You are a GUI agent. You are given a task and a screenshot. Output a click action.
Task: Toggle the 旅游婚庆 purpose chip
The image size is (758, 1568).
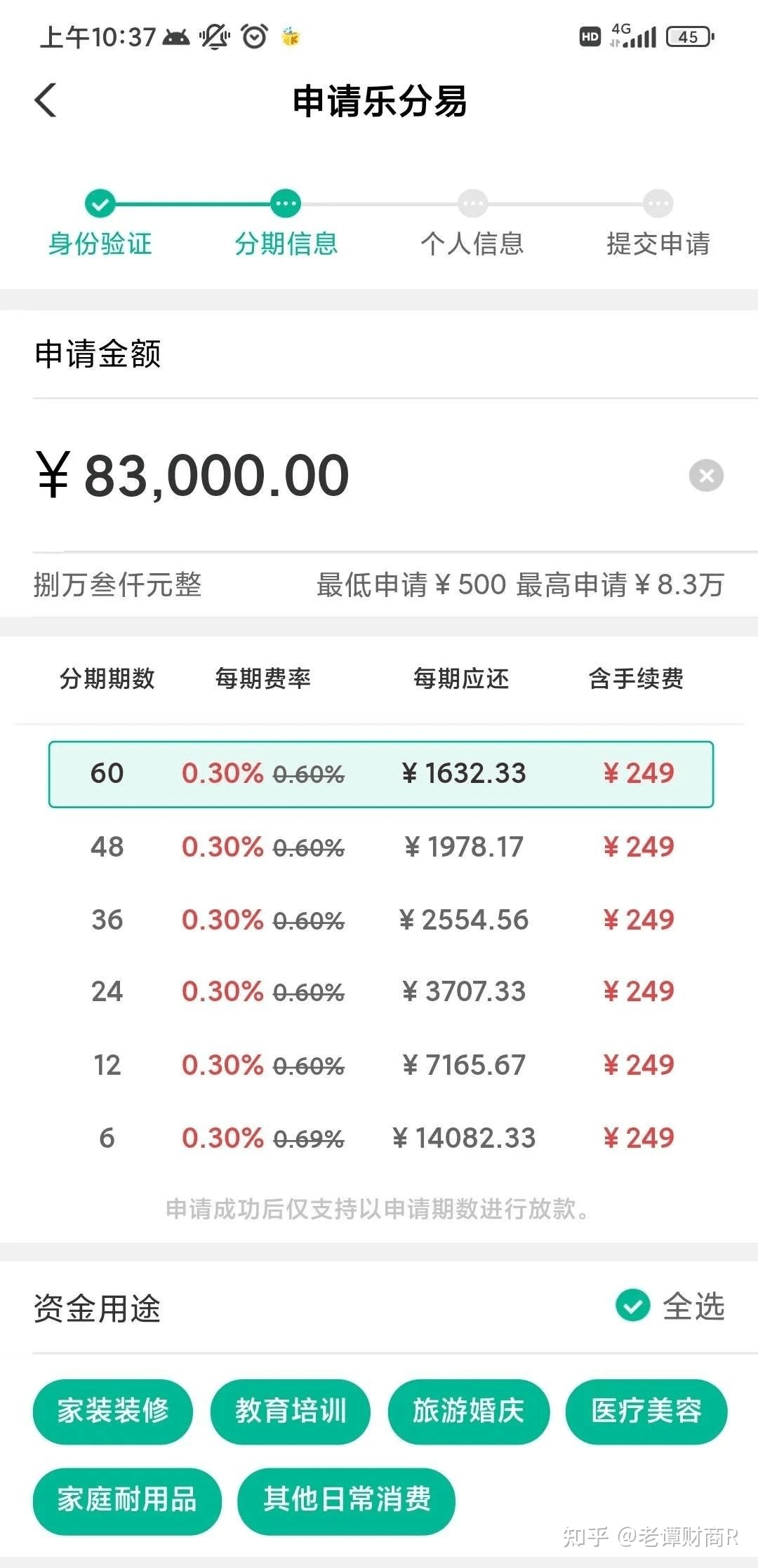point(468,1411)
